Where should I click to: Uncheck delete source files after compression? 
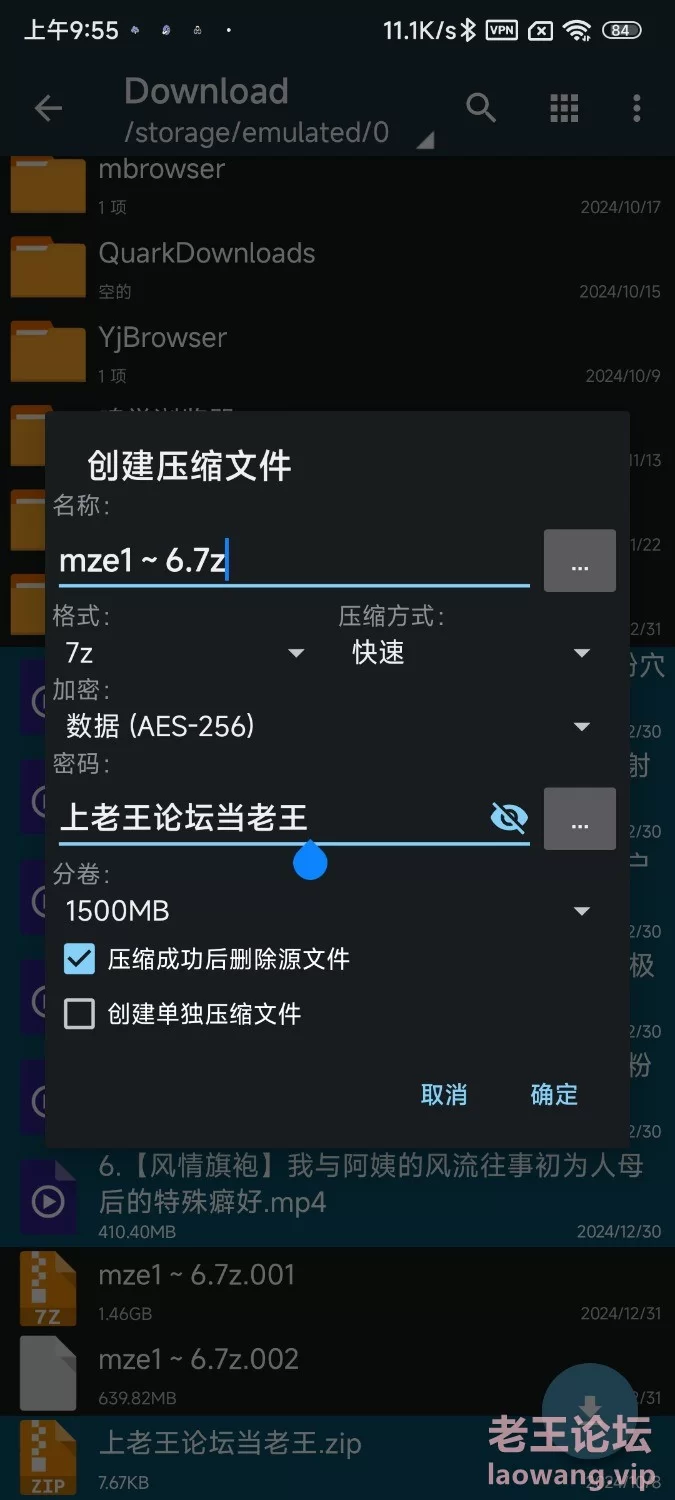(x=79, y=959)
